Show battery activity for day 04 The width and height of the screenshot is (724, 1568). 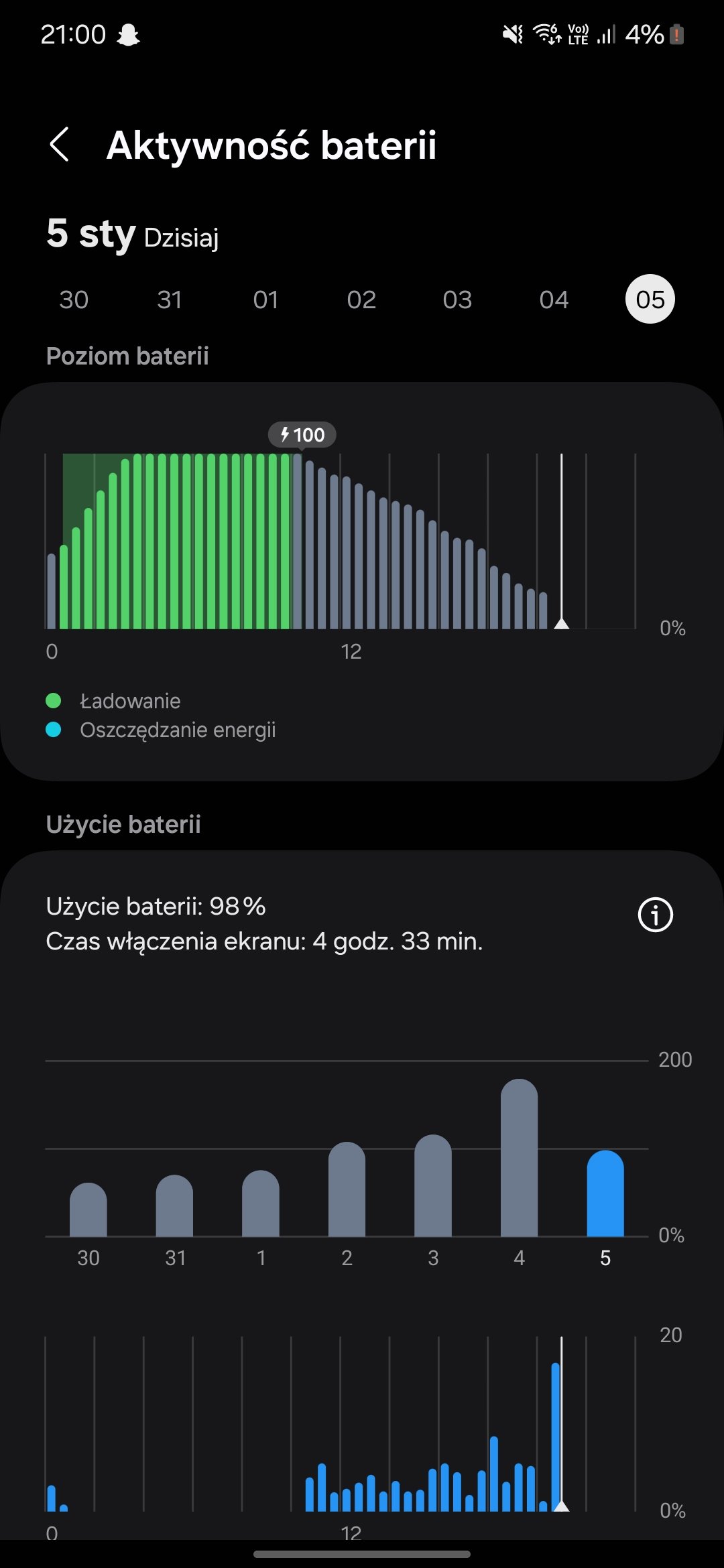[554, 300]
